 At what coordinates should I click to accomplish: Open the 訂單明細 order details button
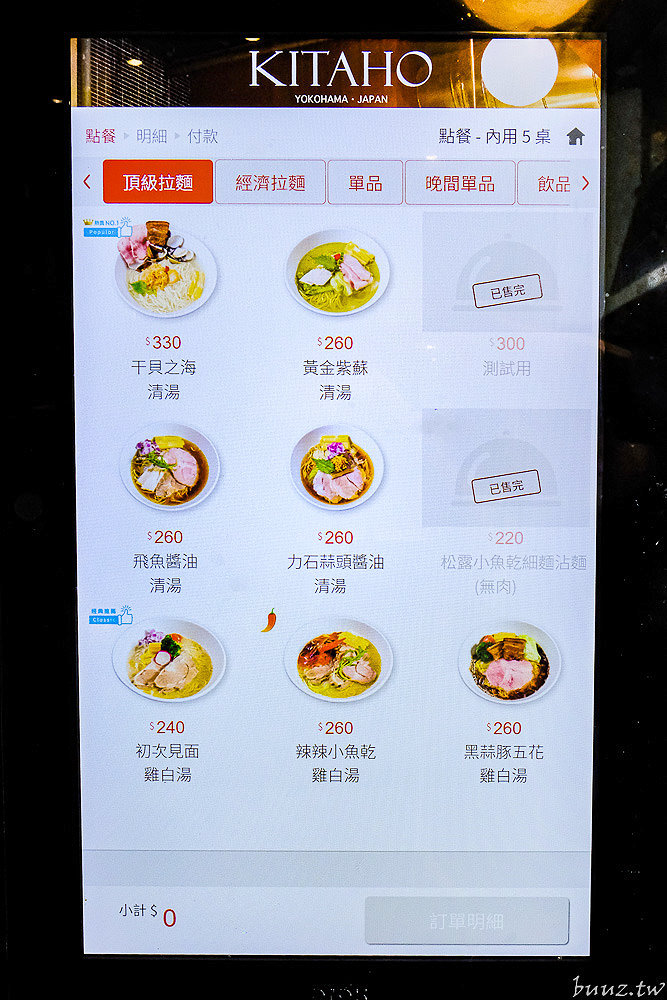point(466,921)
